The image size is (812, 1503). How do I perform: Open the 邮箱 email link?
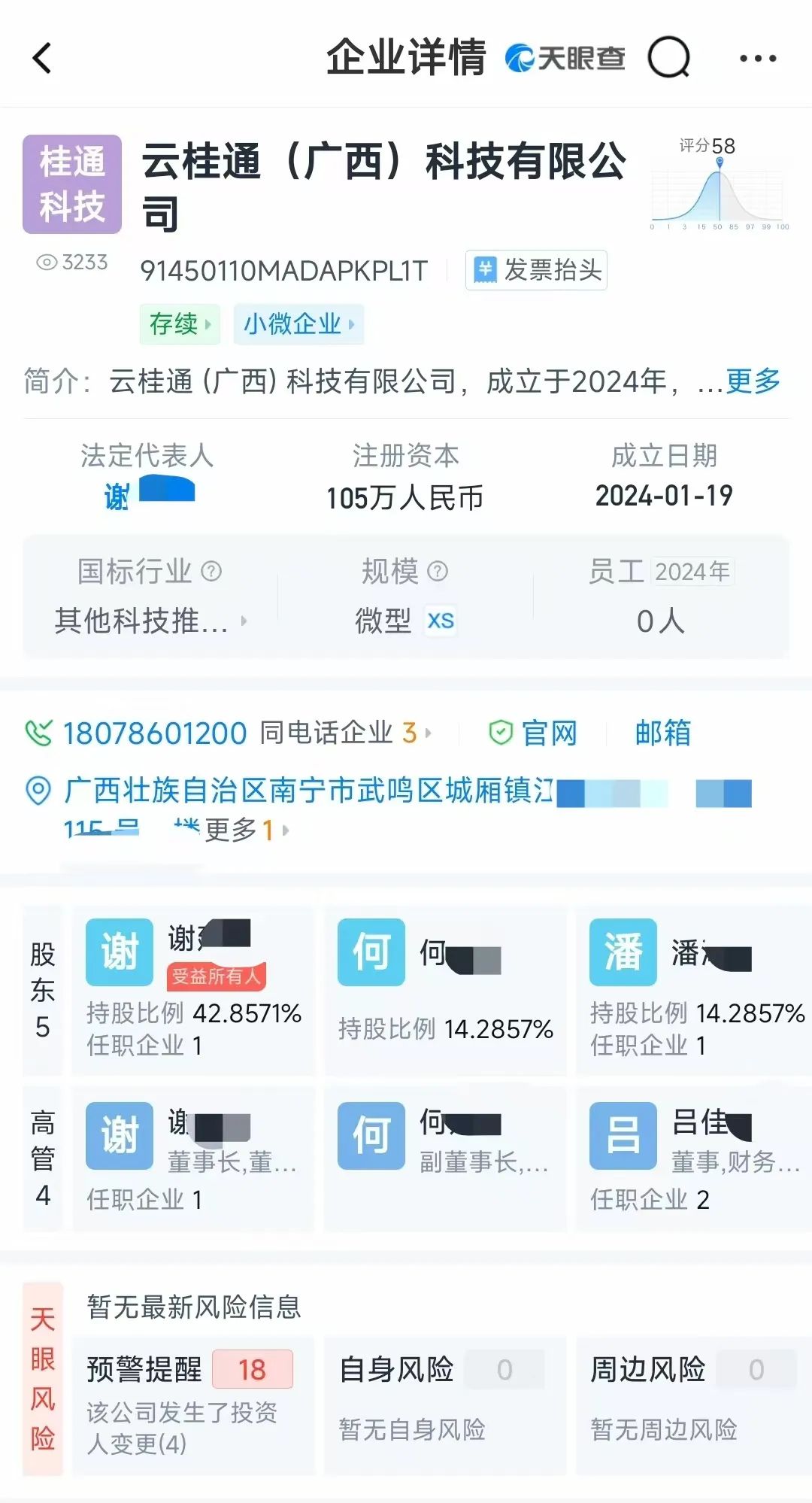tap(662, 733)
